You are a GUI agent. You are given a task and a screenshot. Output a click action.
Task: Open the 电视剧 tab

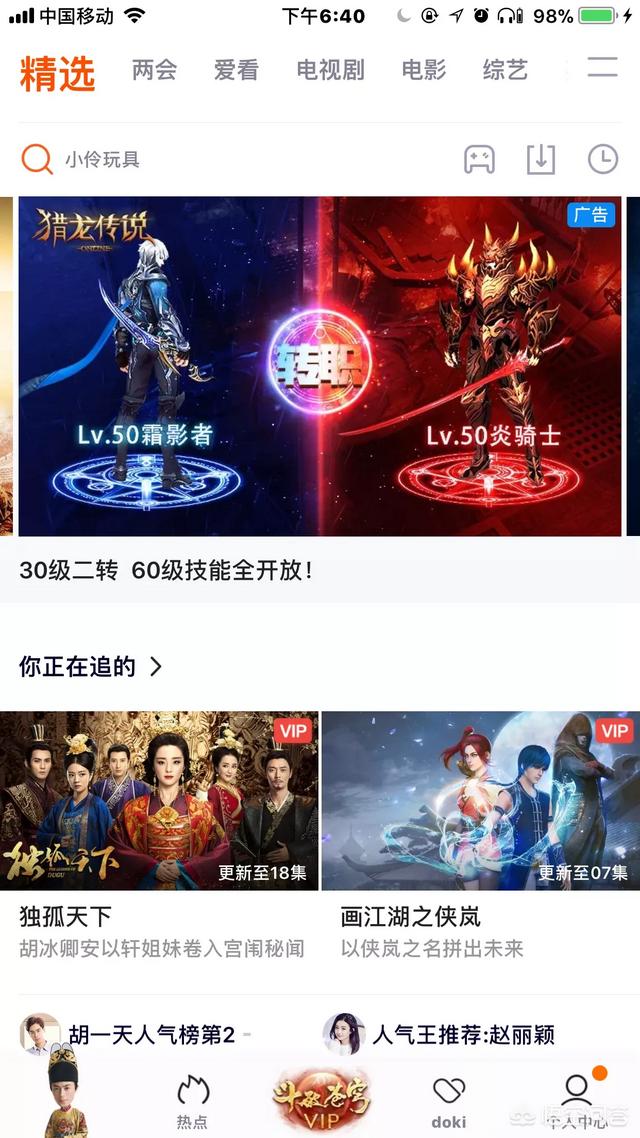click(330, 70)
